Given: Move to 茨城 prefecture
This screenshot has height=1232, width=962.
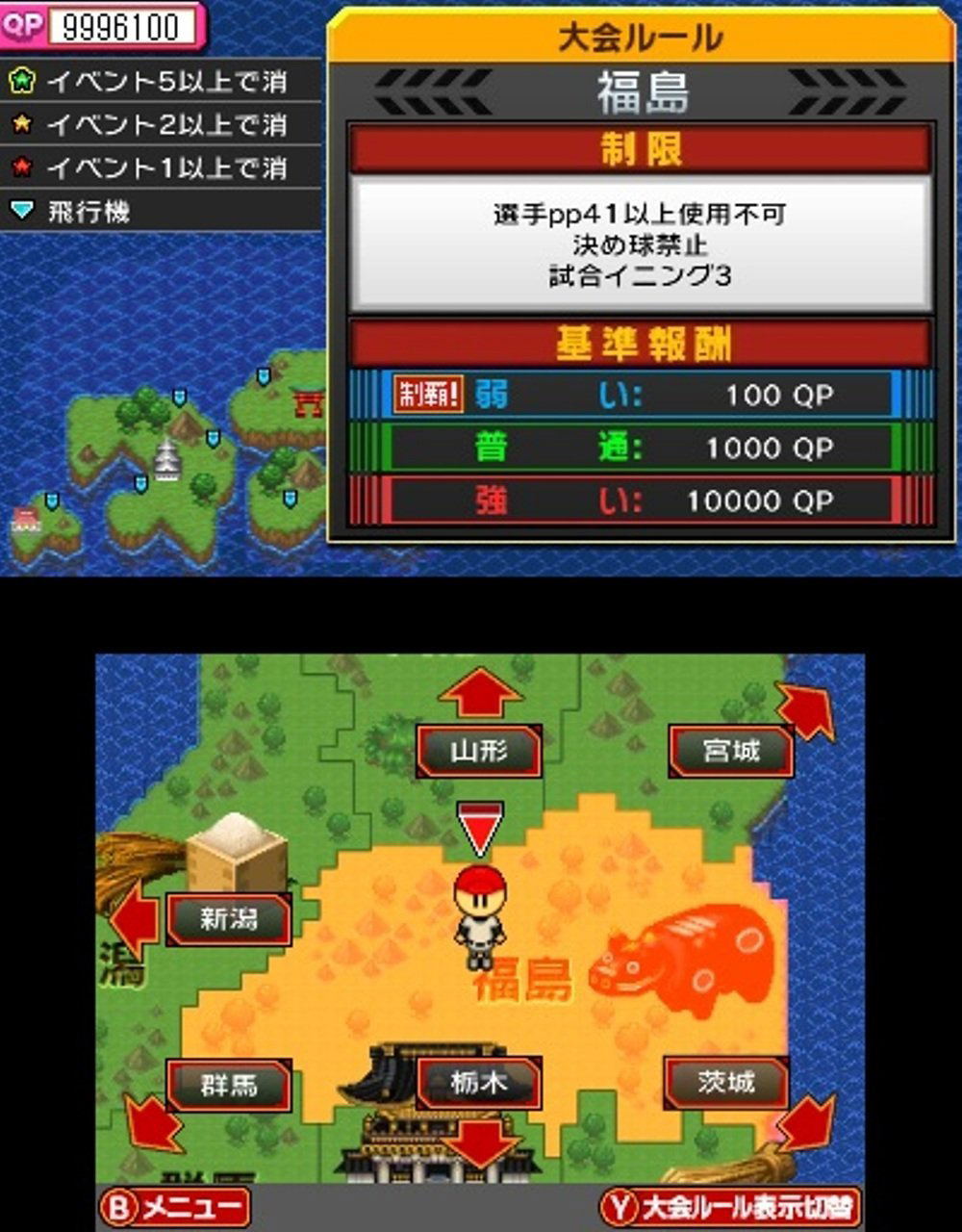Looking at the screenshot, I should click(x=726, y=1083).
